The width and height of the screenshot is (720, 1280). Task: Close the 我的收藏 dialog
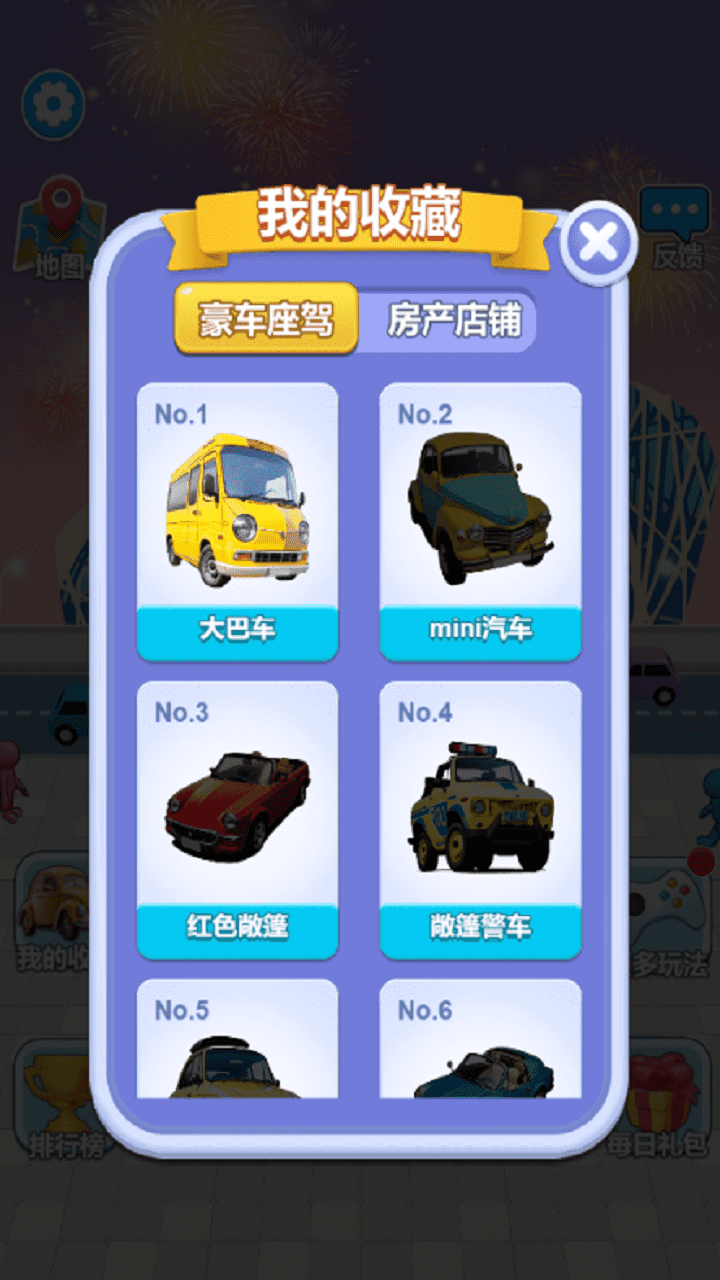(x=598, y=242)
